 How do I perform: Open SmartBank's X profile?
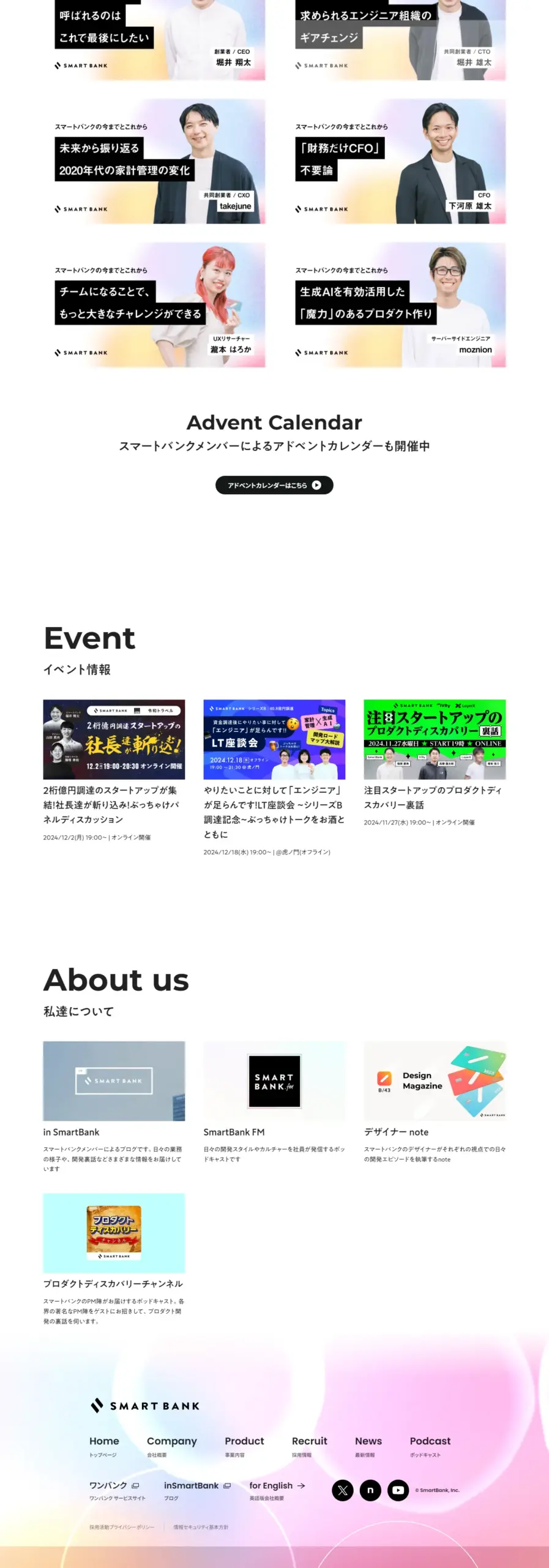pyautogui.click(x=343, y=1490)
